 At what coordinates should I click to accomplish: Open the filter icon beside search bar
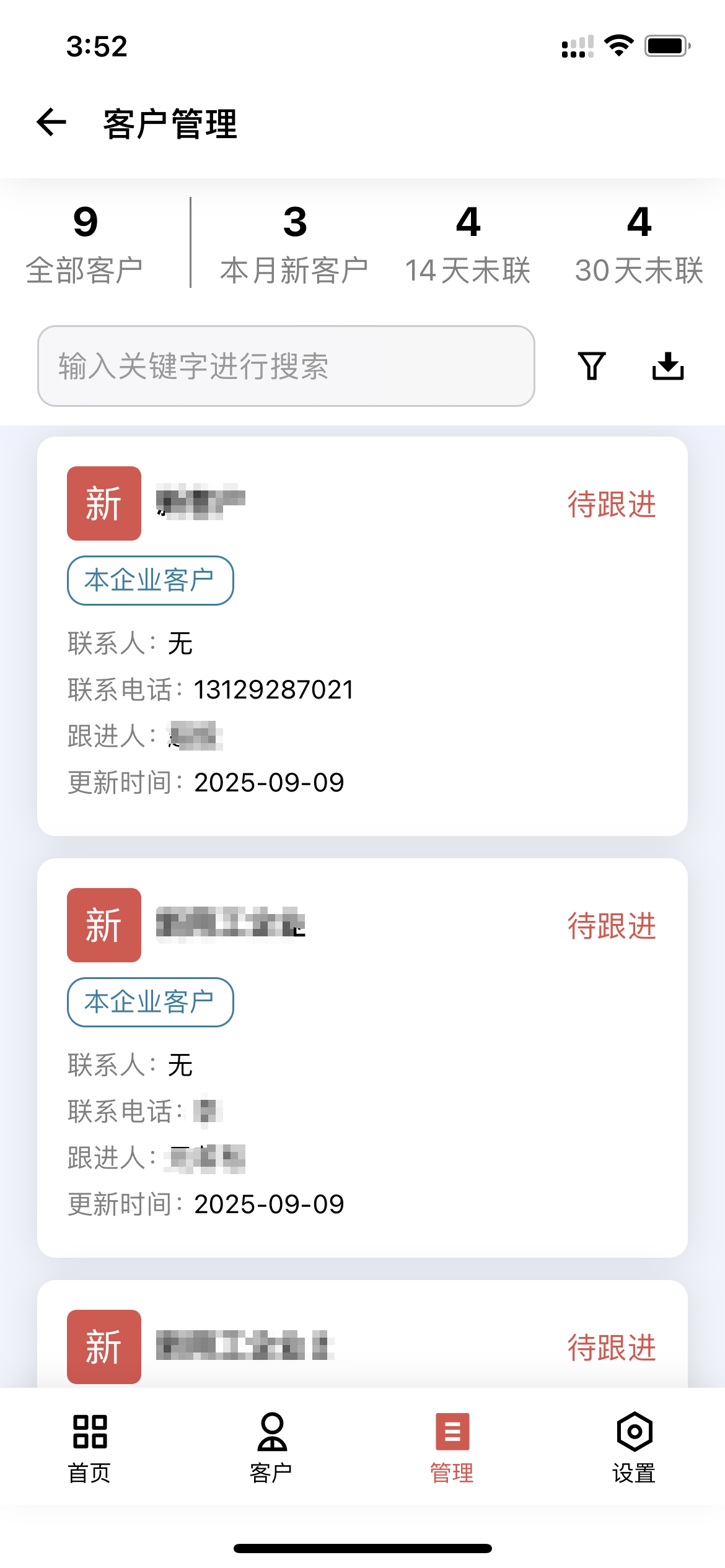point(591,366)
